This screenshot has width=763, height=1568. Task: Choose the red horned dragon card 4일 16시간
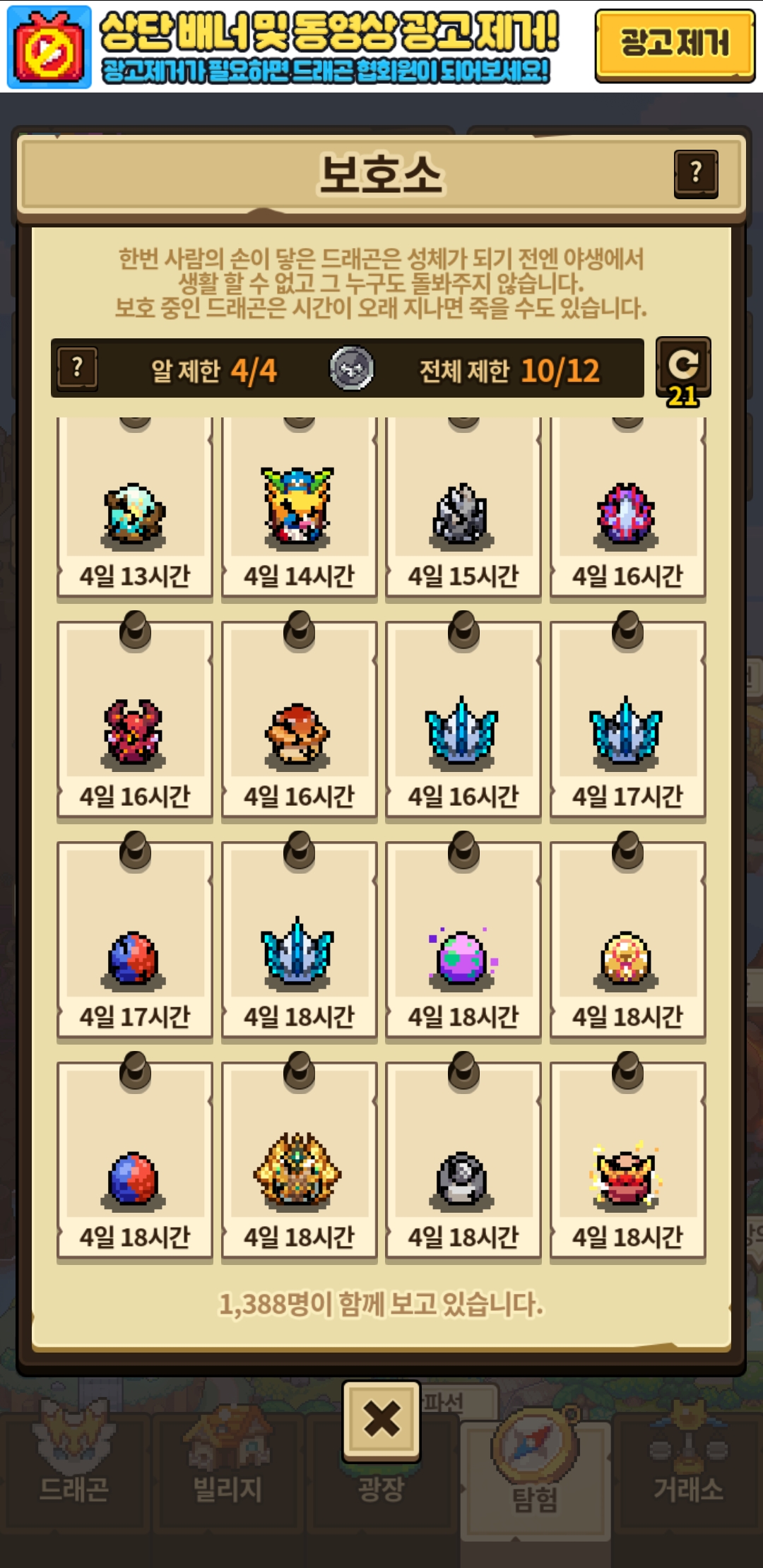(x=135, y=720)
